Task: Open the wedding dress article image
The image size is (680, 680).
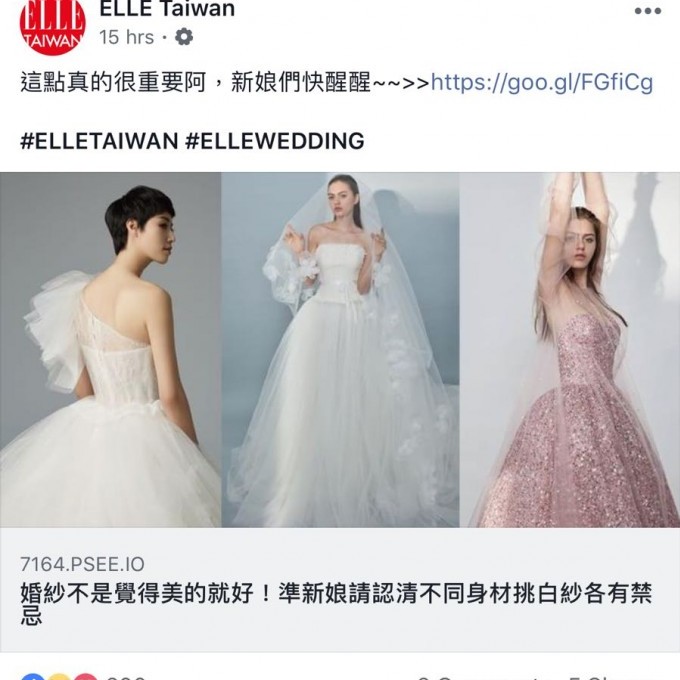Action: click(x=340, y=350)
